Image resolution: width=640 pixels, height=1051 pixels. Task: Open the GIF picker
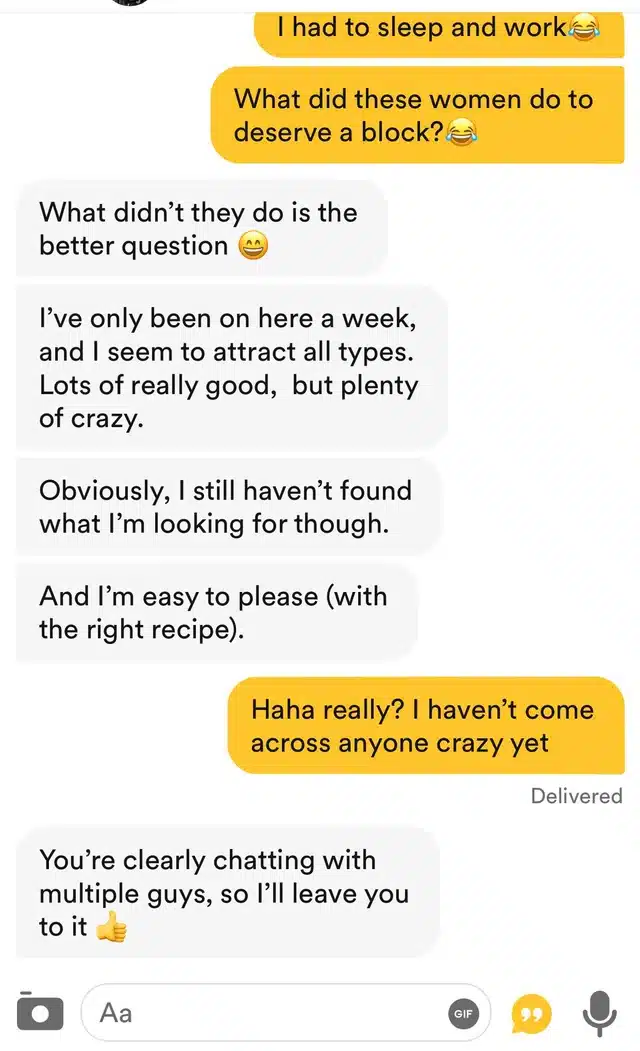[463, 1013]
